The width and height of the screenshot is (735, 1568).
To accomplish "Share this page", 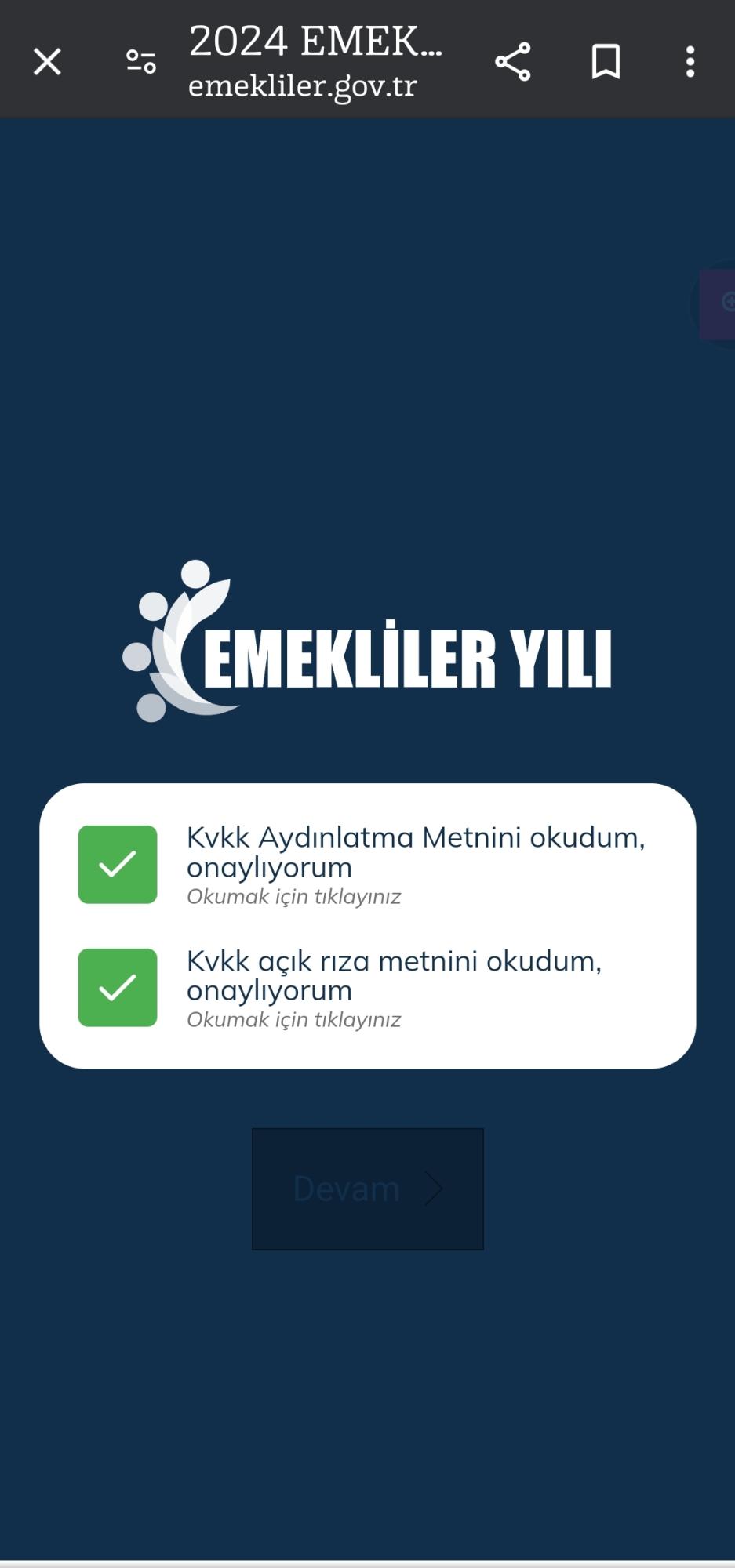I will coord(513,61).
